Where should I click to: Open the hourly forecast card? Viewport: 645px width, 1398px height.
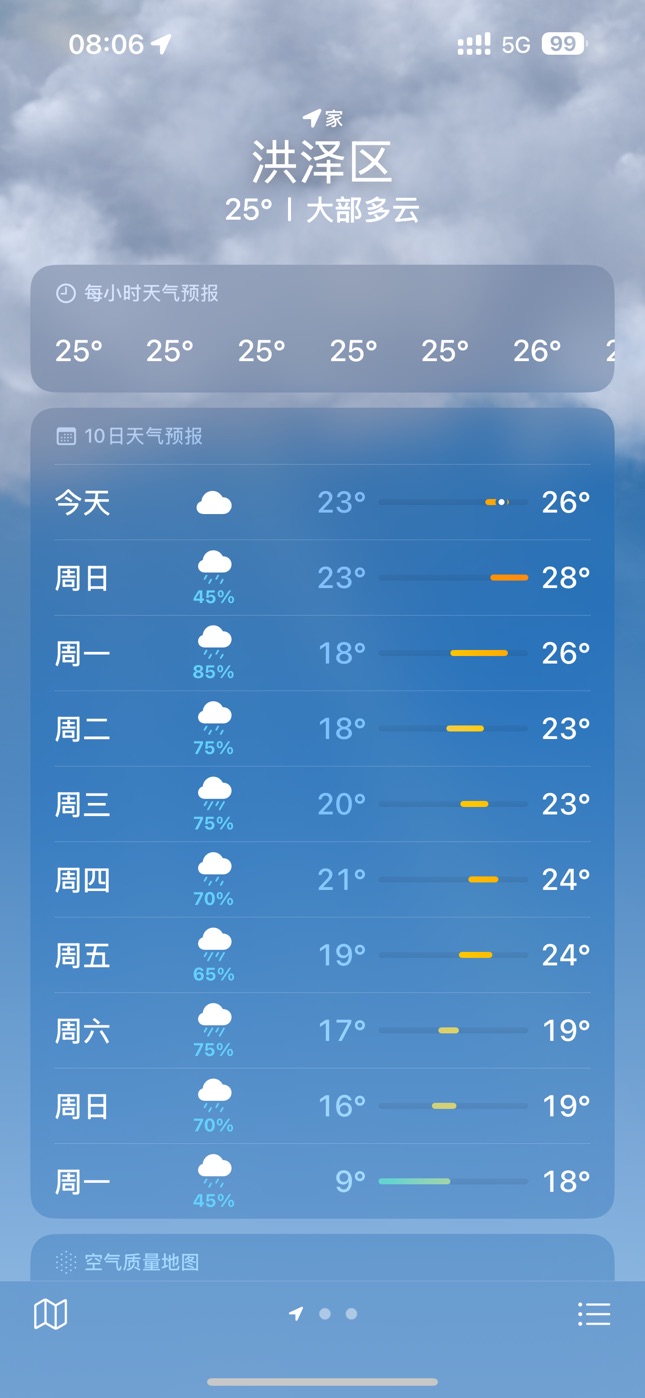point(322,328)
